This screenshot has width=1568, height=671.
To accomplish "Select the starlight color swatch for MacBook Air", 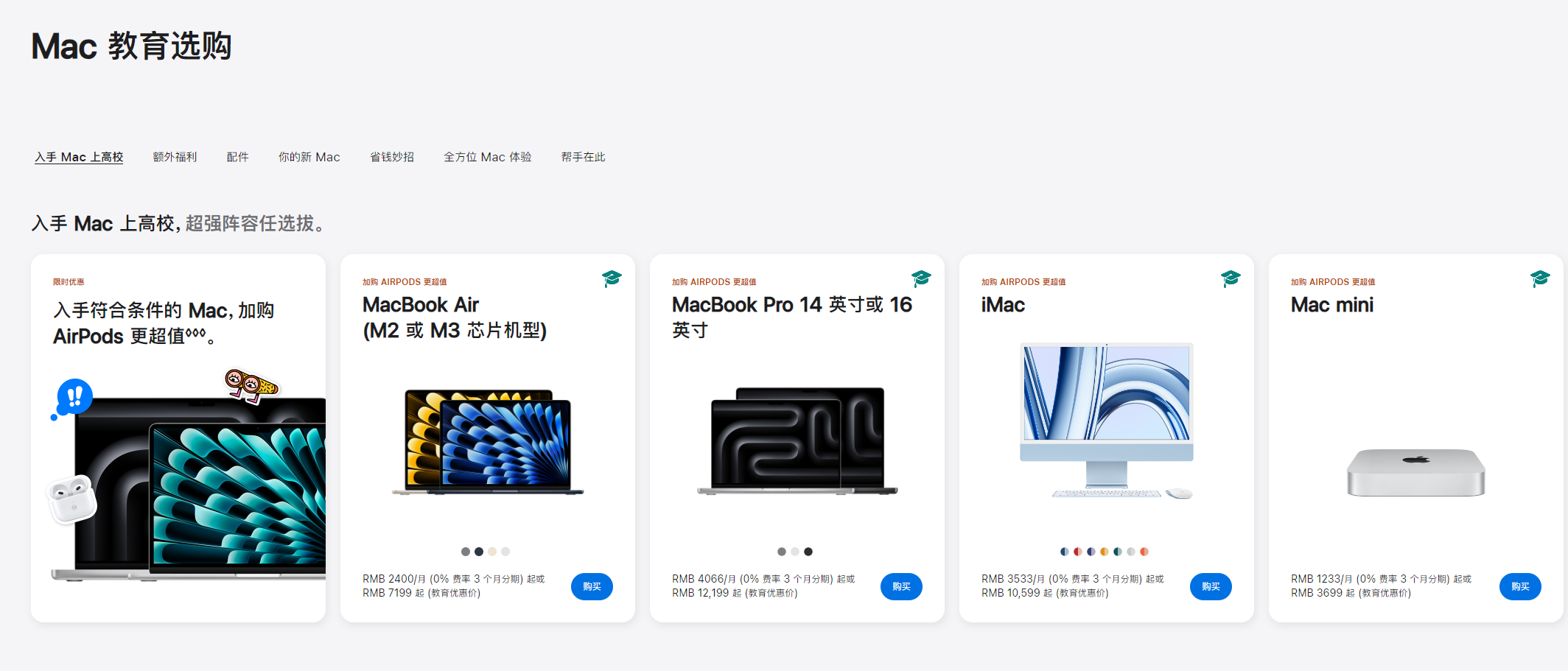I will [492, 552].
